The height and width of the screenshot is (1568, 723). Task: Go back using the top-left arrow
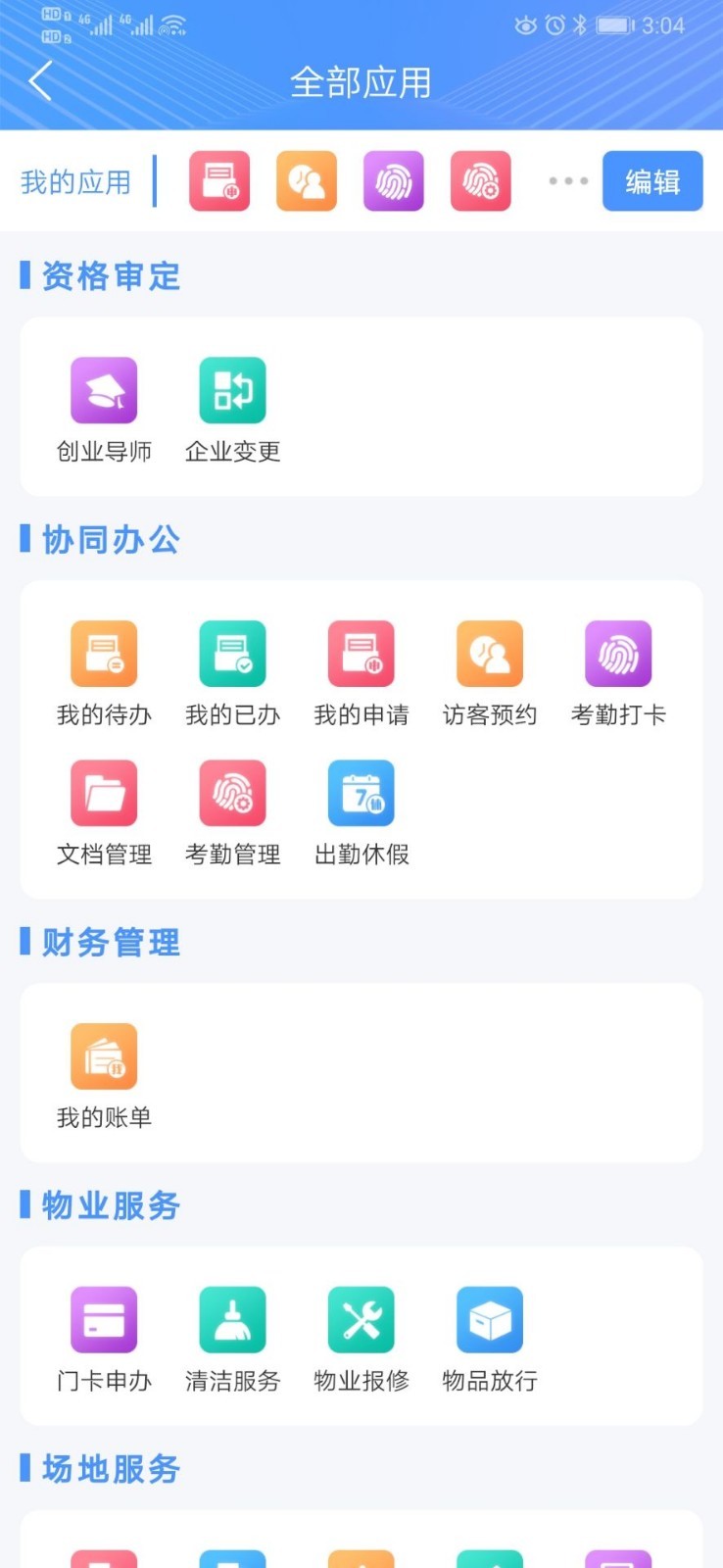(40, 81)
